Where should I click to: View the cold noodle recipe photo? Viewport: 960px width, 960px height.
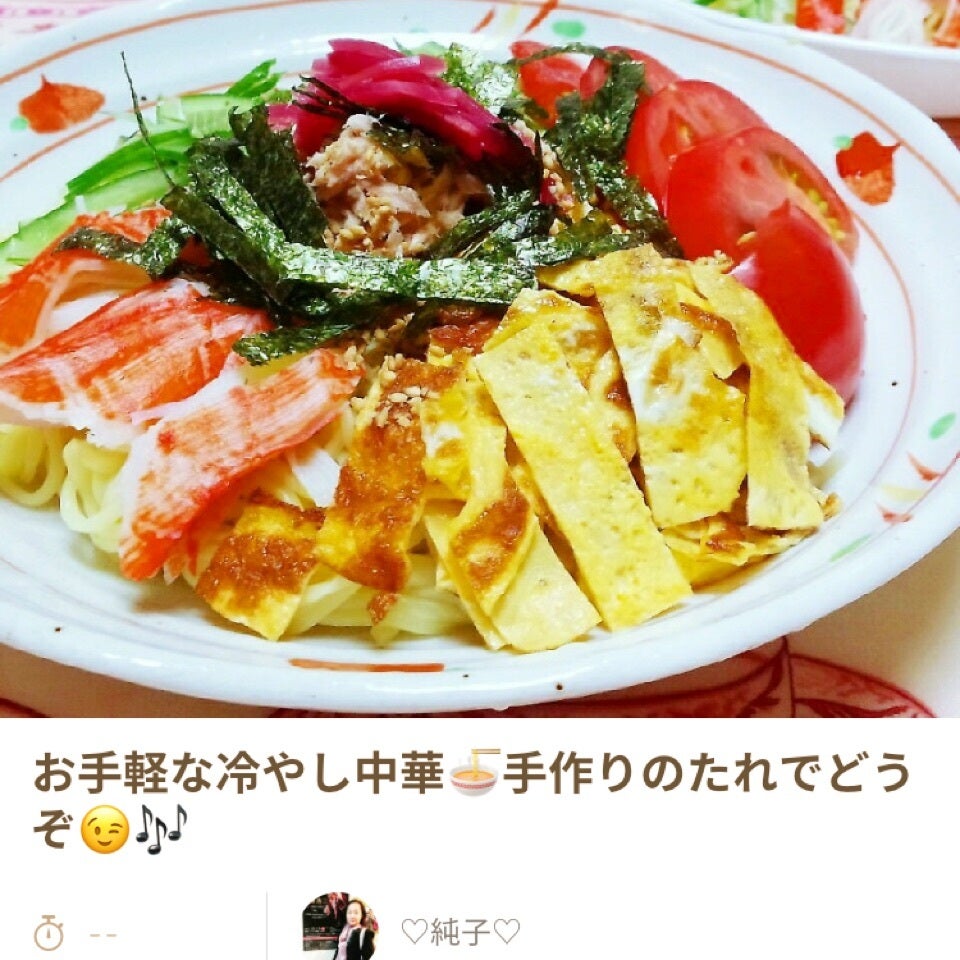(480, 358)
